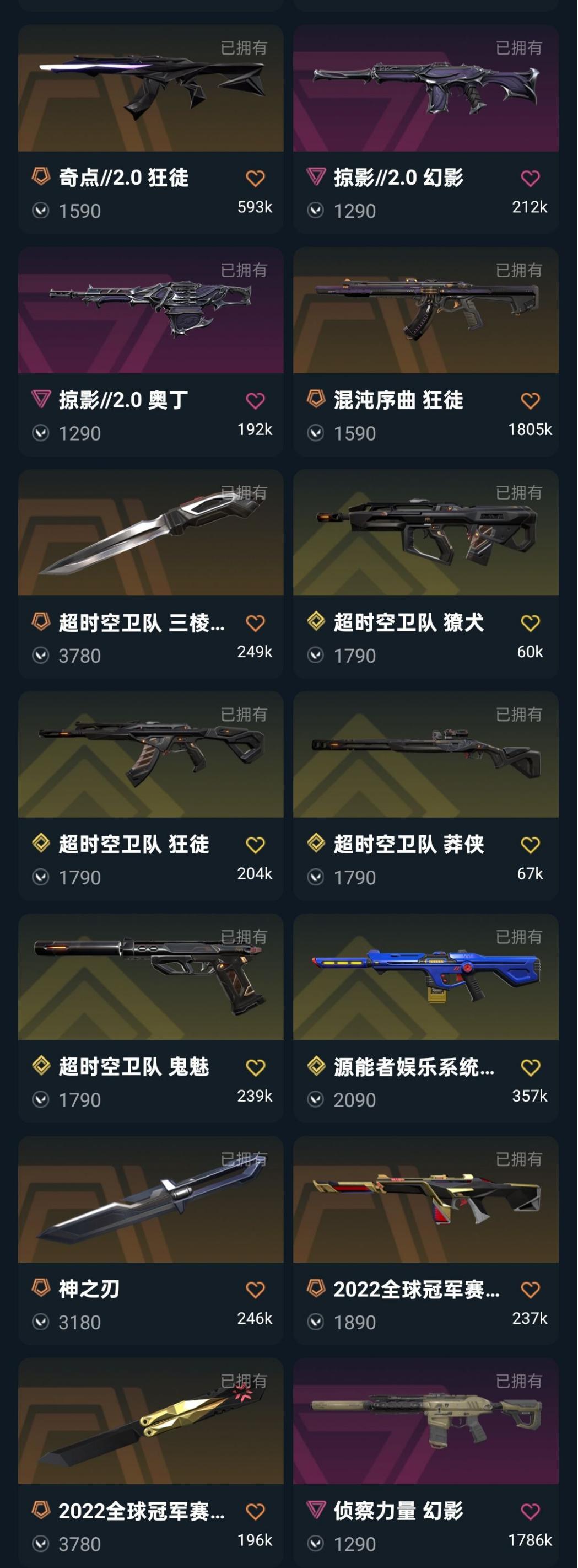Screen dimensions: 578x1568
Task: Favorite the 混沌序曲 狂徒 skin
Action: coord(530,400)
